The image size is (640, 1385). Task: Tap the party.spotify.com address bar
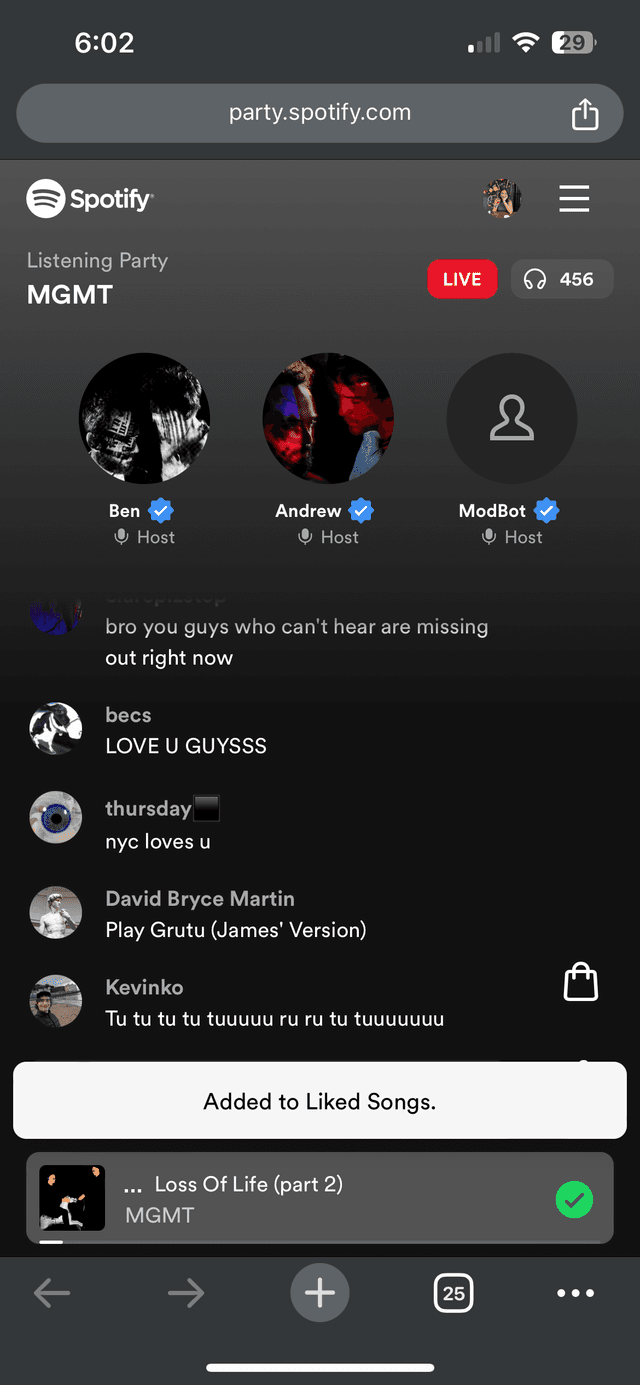319,113
